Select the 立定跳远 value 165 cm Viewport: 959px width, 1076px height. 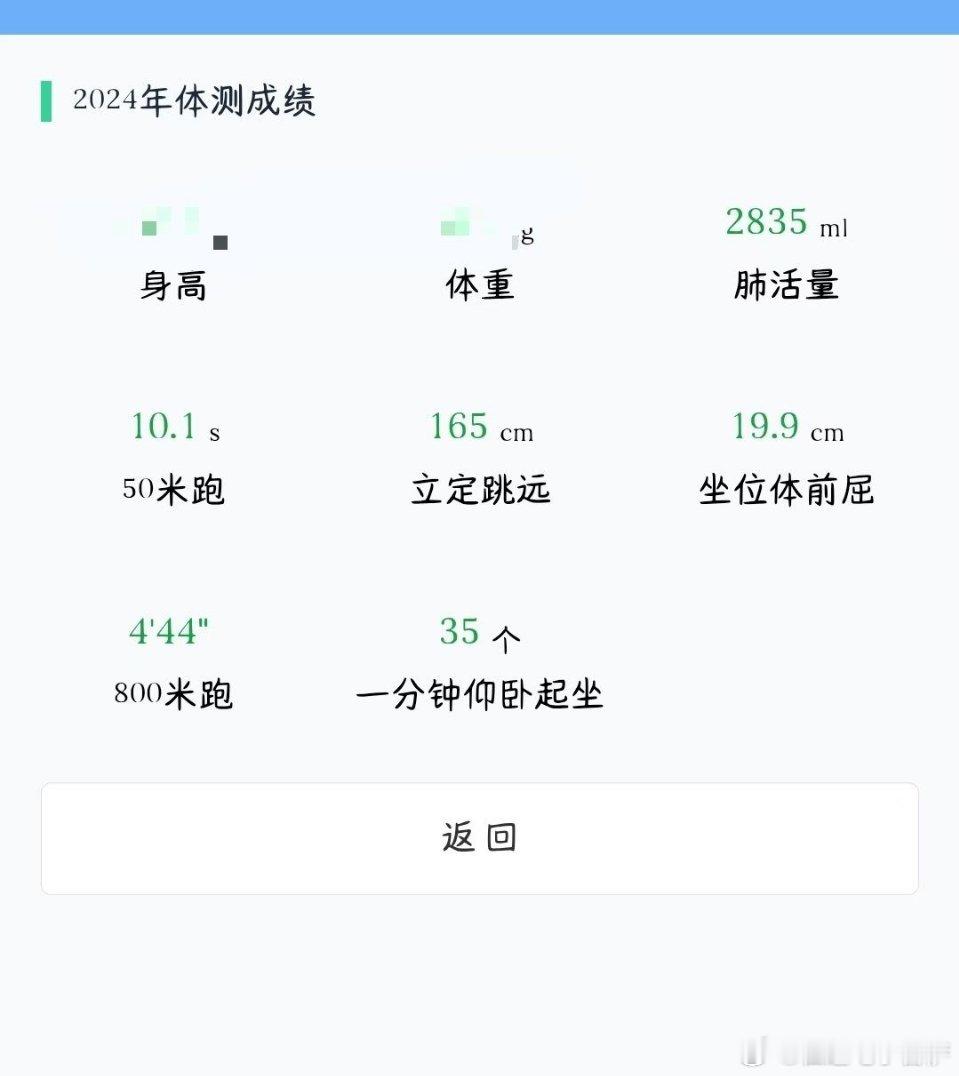(x=478, y=428)
